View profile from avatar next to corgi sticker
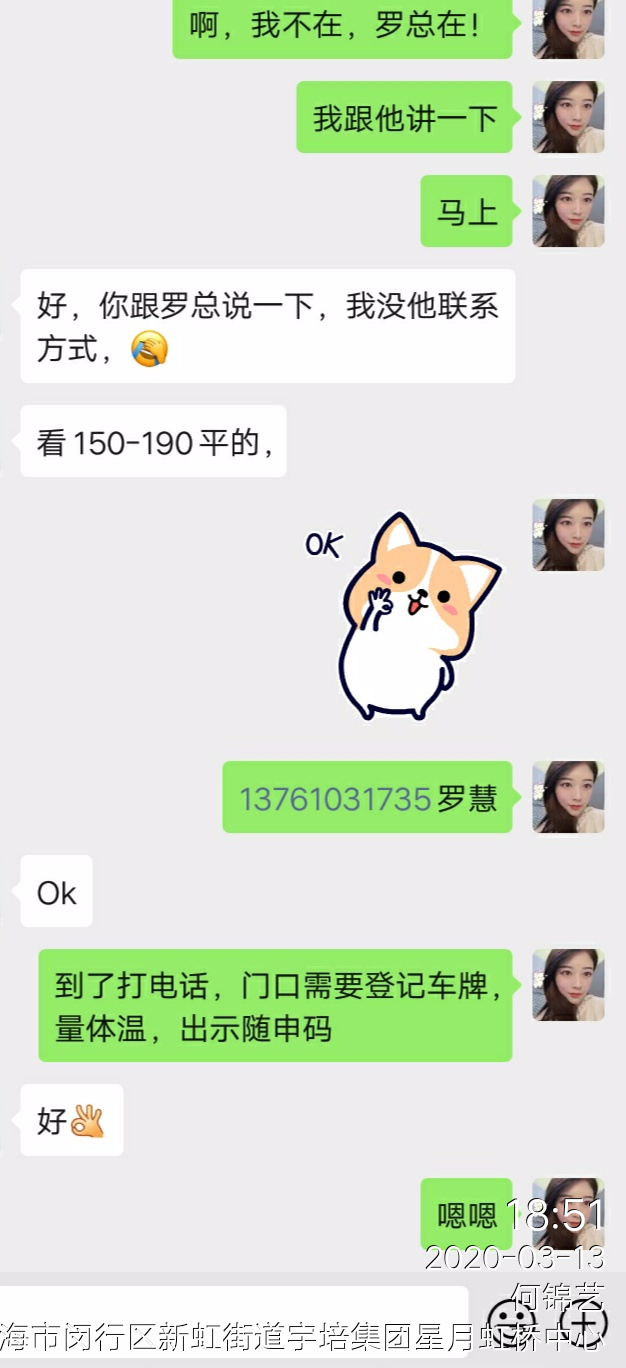 pyautogui.click(x=567, y=535)
